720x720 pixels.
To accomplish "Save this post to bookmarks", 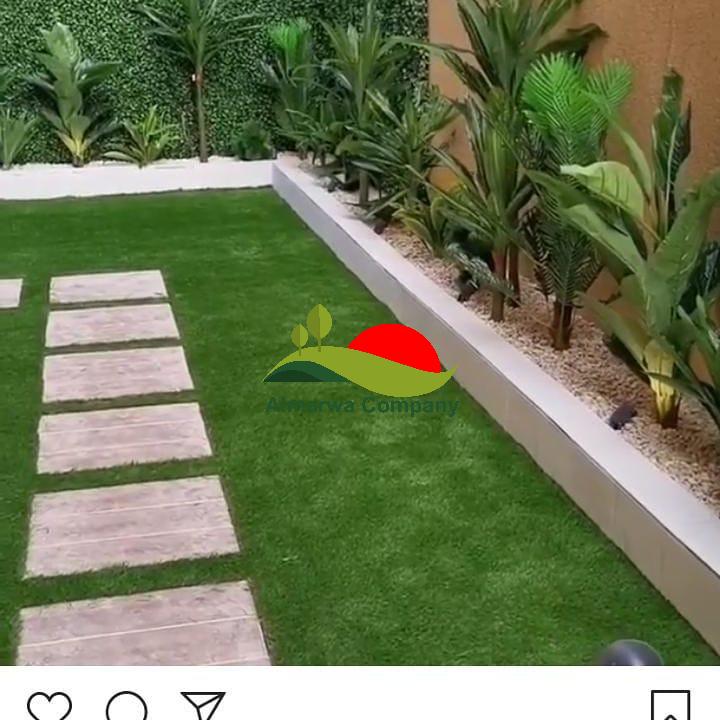I will [670, 707].
